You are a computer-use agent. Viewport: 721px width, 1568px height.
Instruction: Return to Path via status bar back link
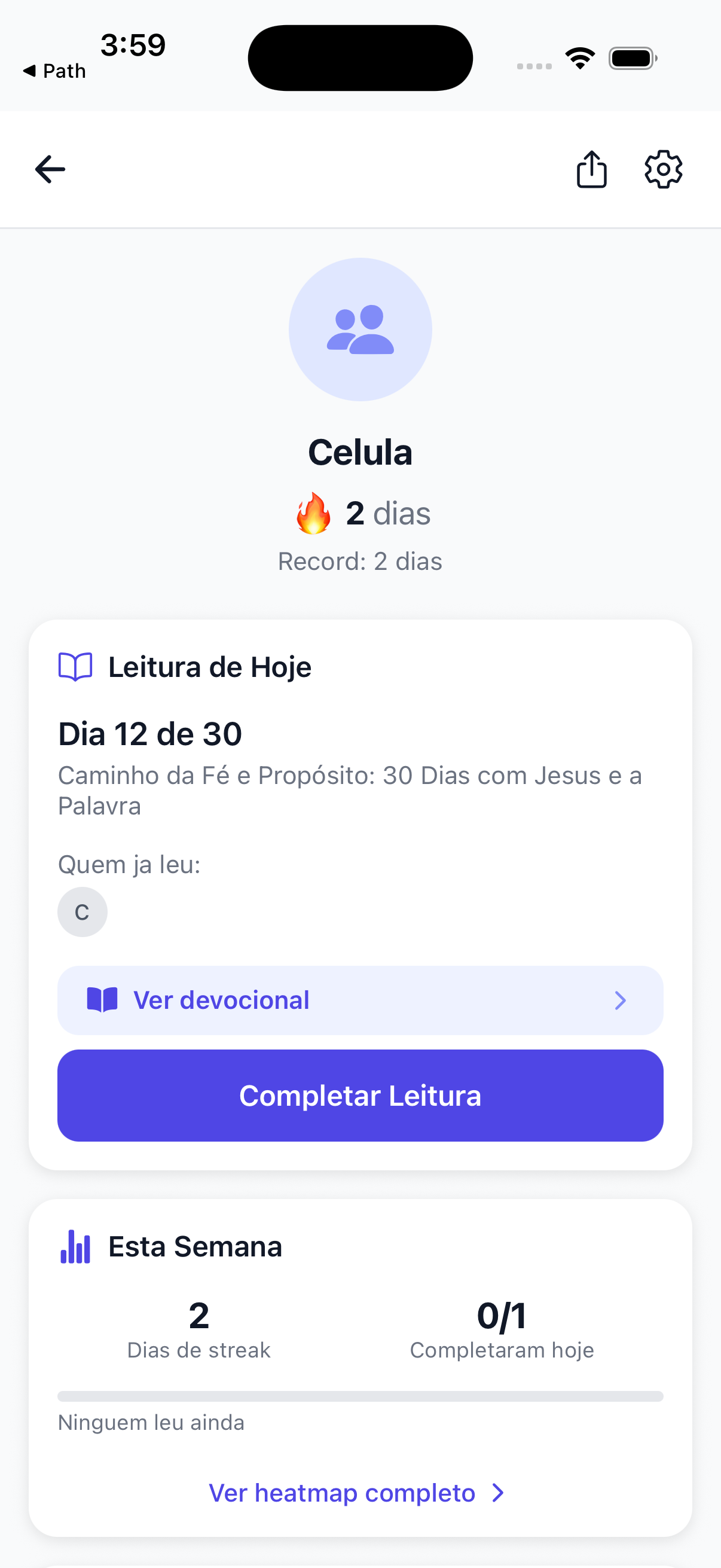click(54, 71)
